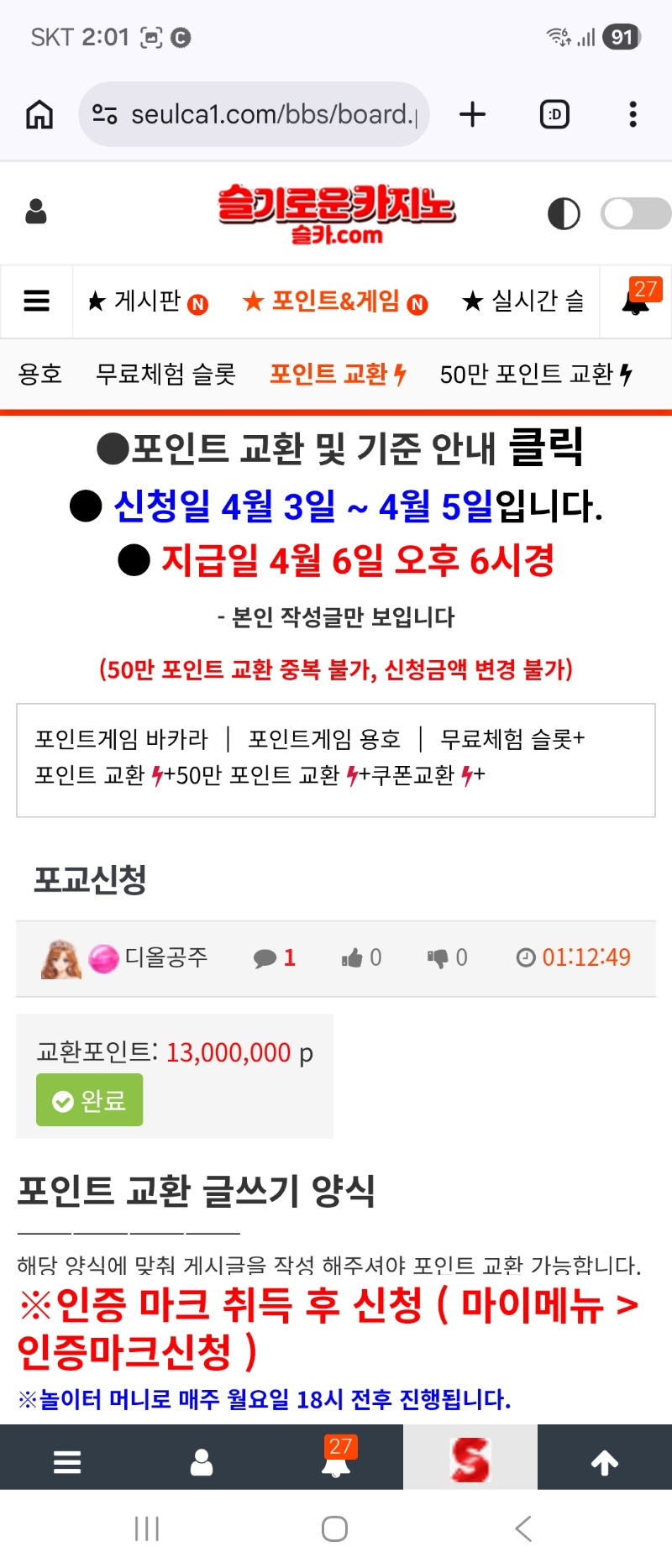Image resolution: width=672 pixels, height=1568 pixels.
Task: Open the browser tab switcher
Action: pos(554,114)
